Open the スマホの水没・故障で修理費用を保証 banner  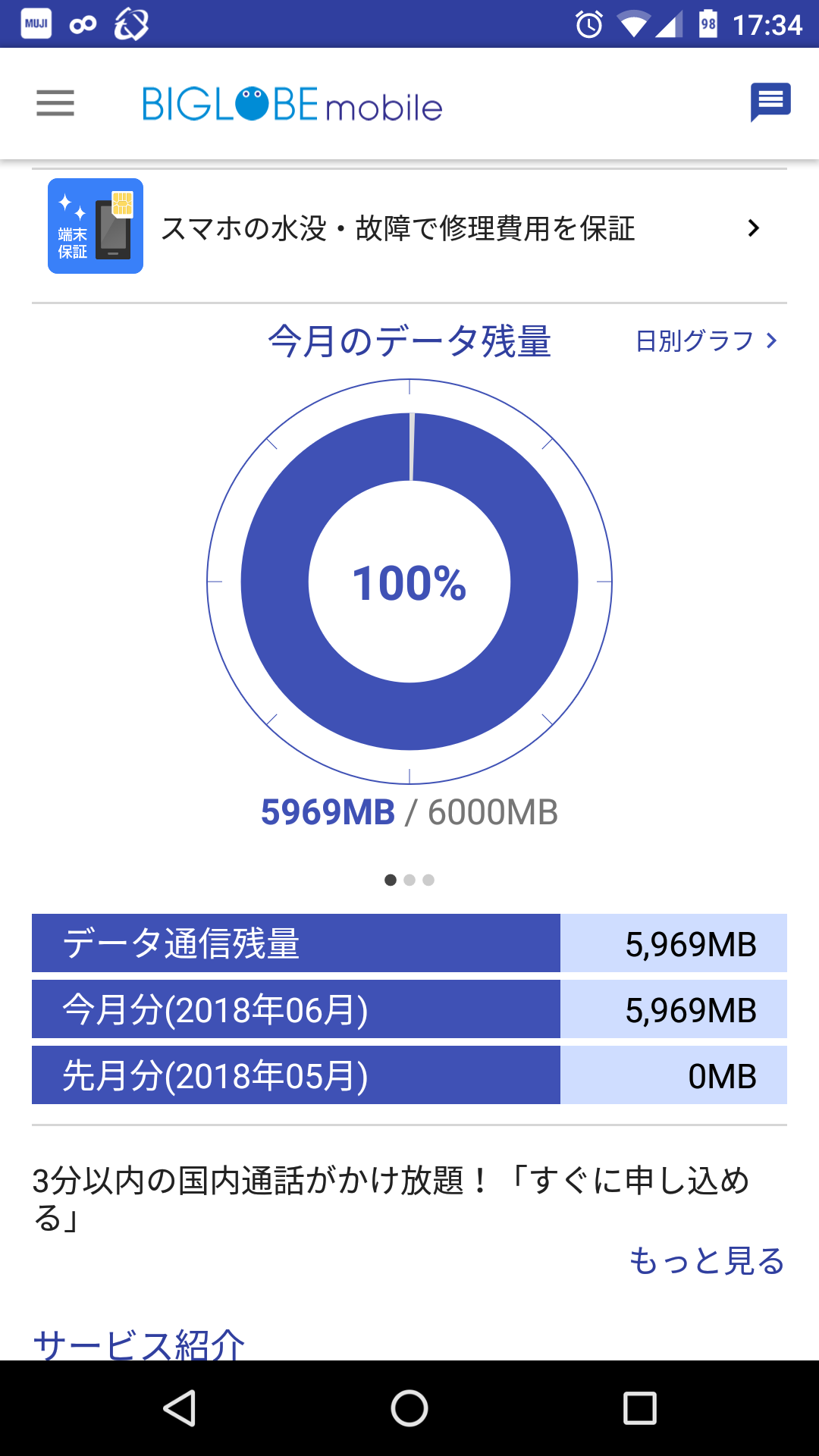(x=409, y=227)
